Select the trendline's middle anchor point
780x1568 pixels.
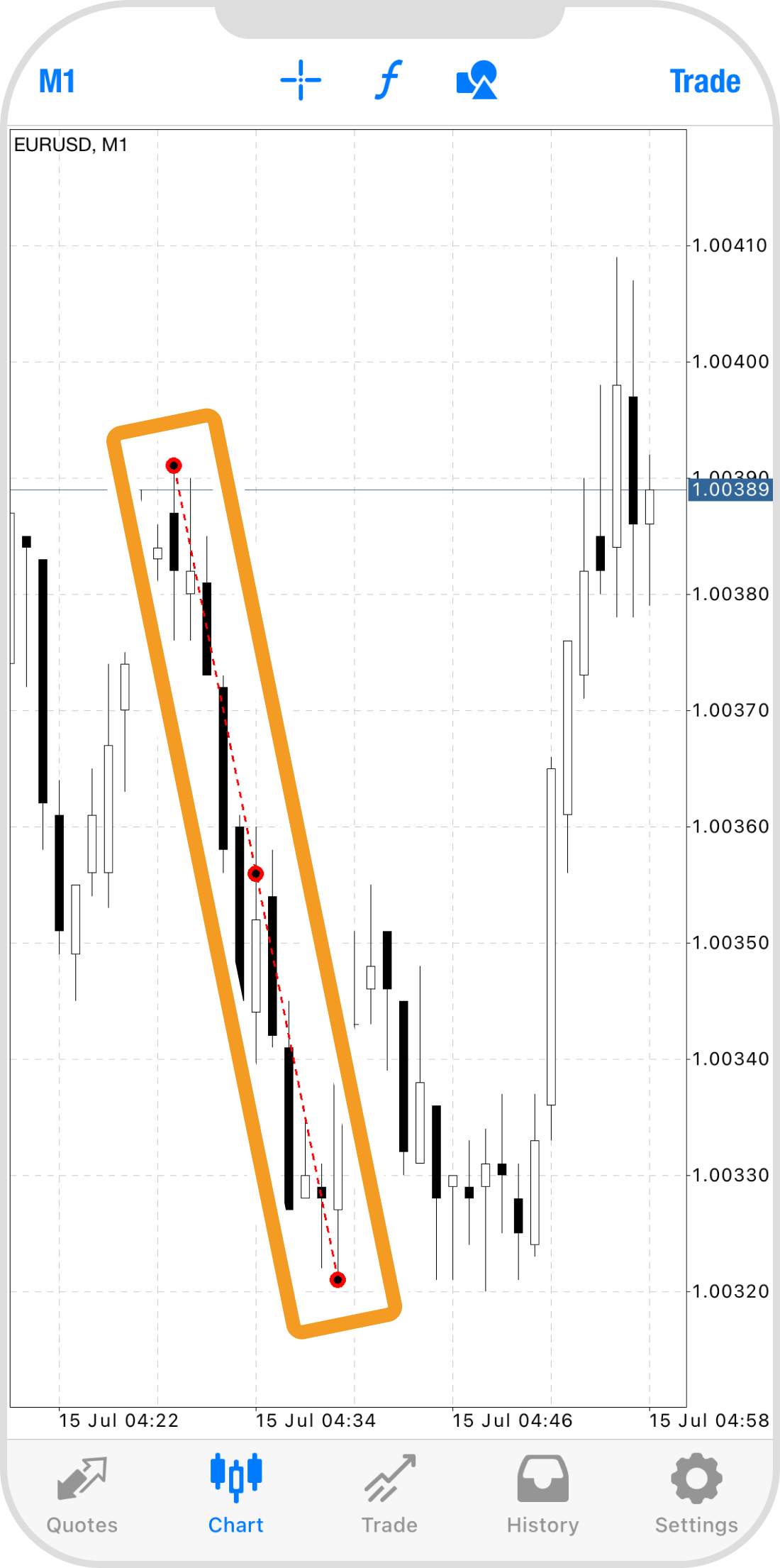[x=256, y=873]
